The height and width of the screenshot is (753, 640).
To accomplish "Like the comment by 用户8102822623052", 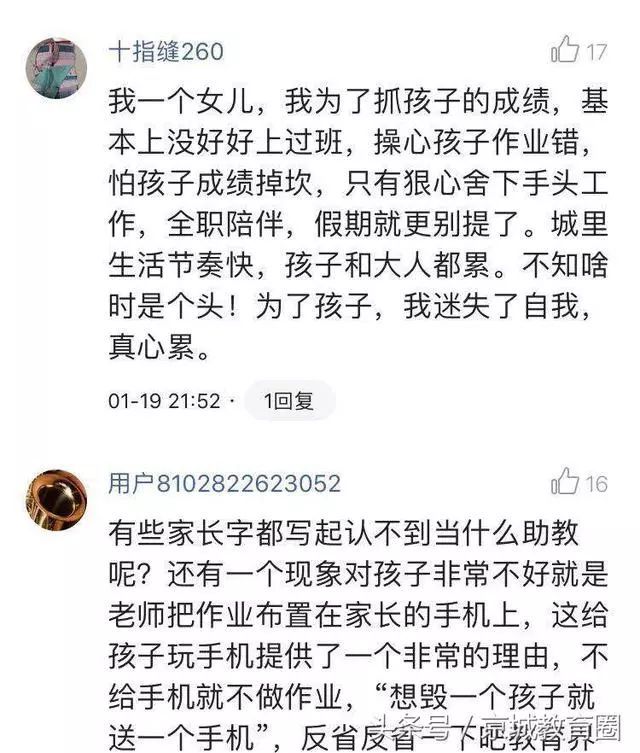I will pos(566,483).
